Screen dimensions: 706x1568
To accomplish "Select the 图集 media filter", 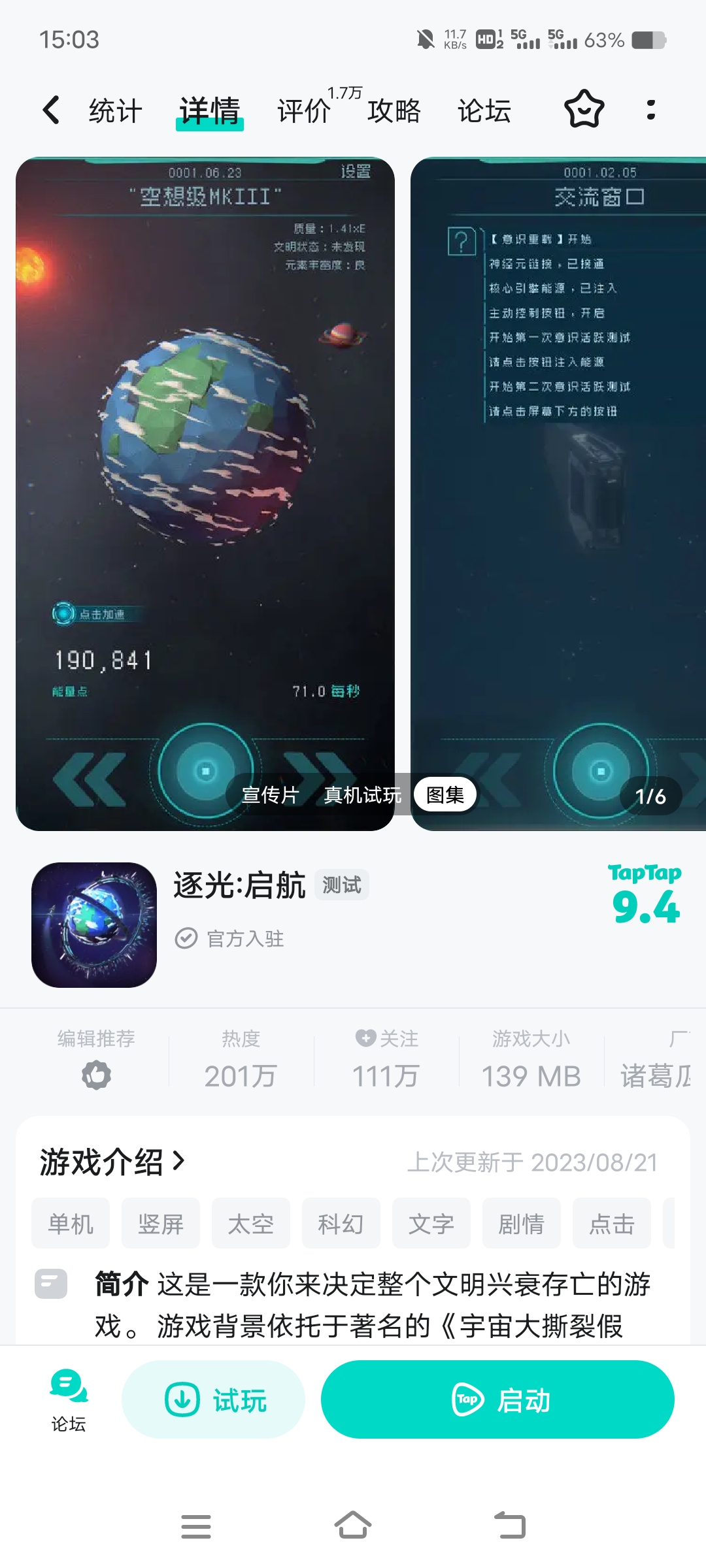I will tap(445, 795).
